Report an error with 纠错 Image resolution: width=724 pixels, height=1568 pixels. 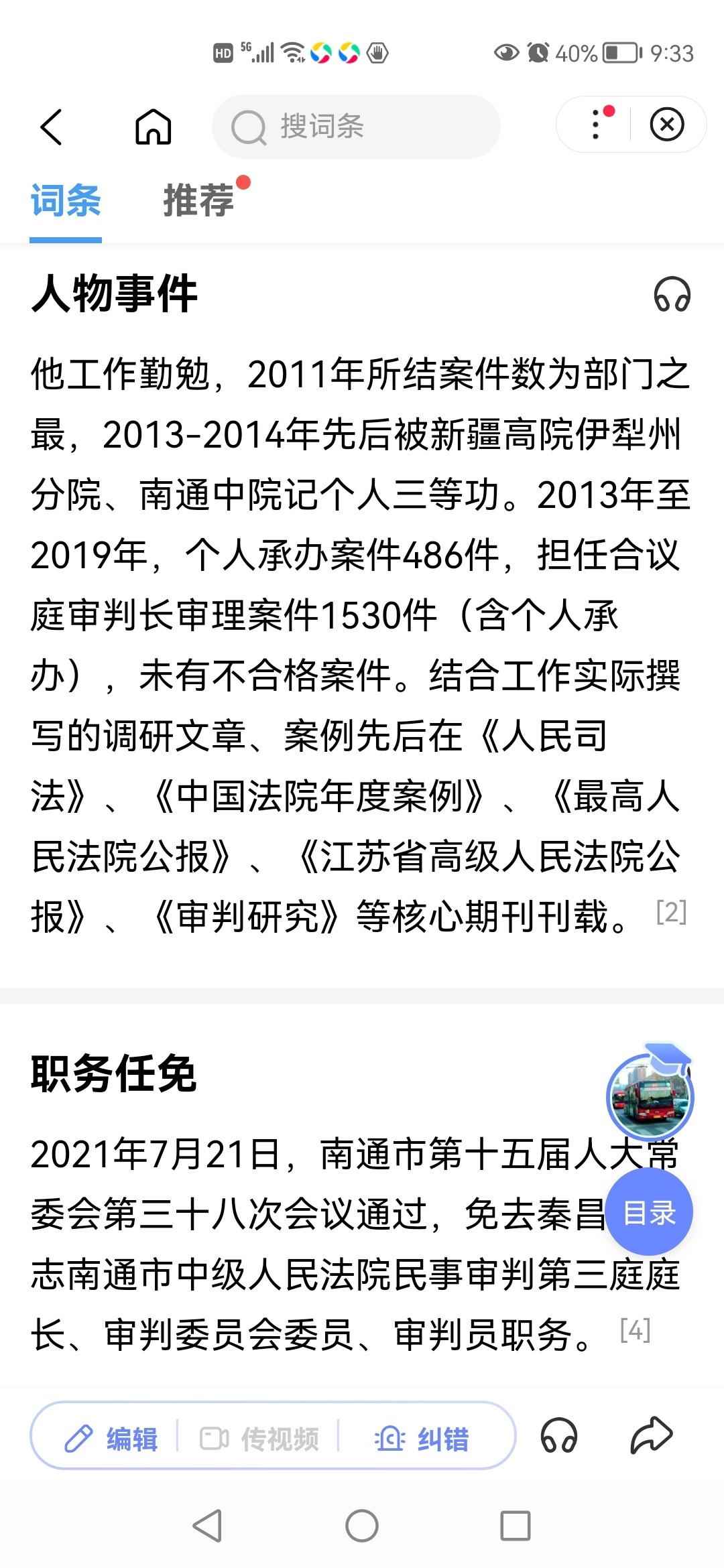pyautogui.click(x=422, y=1439)
